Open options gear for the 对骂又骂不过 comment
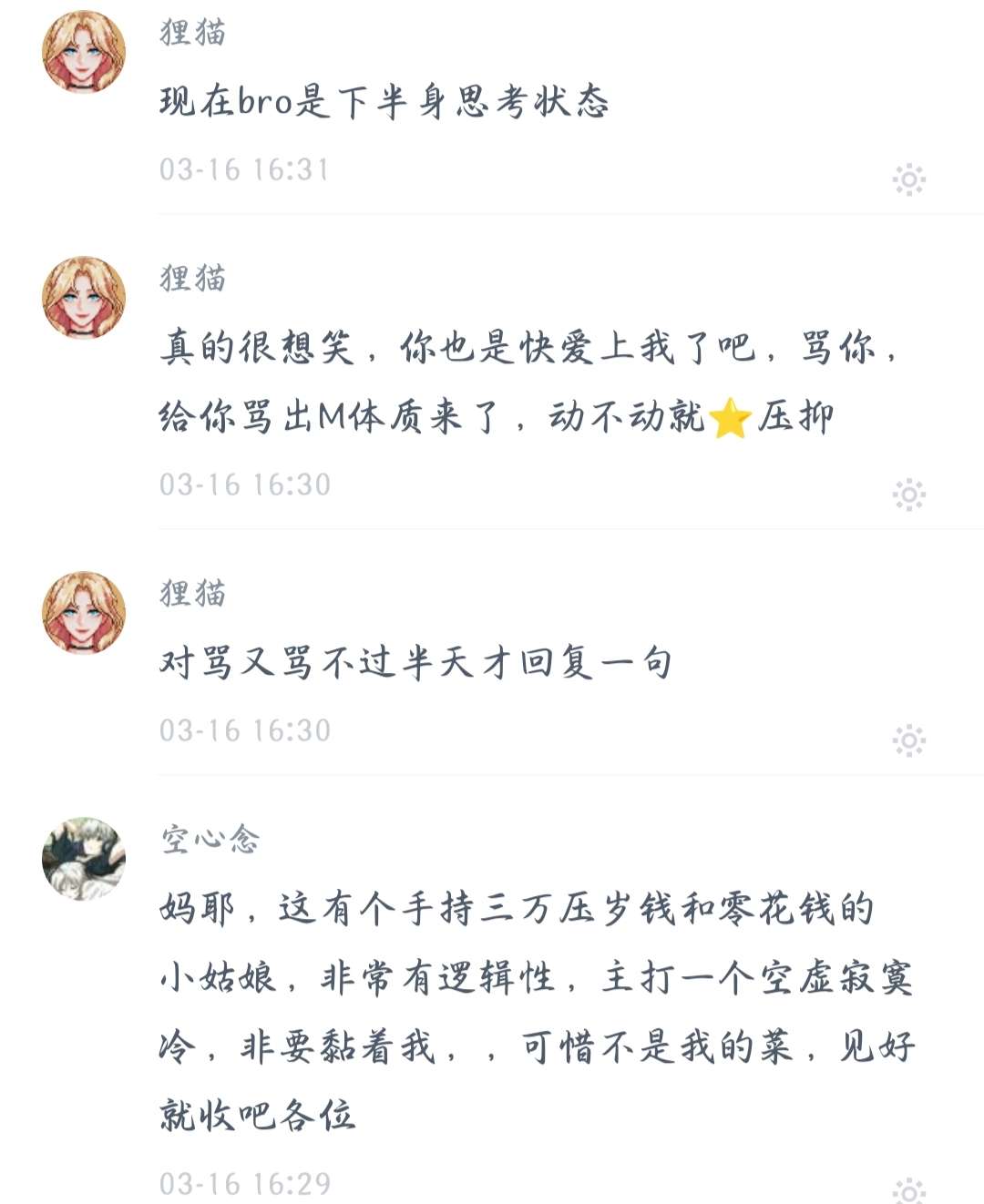This screenshot has width=984, height=1204. click(908, 740)
